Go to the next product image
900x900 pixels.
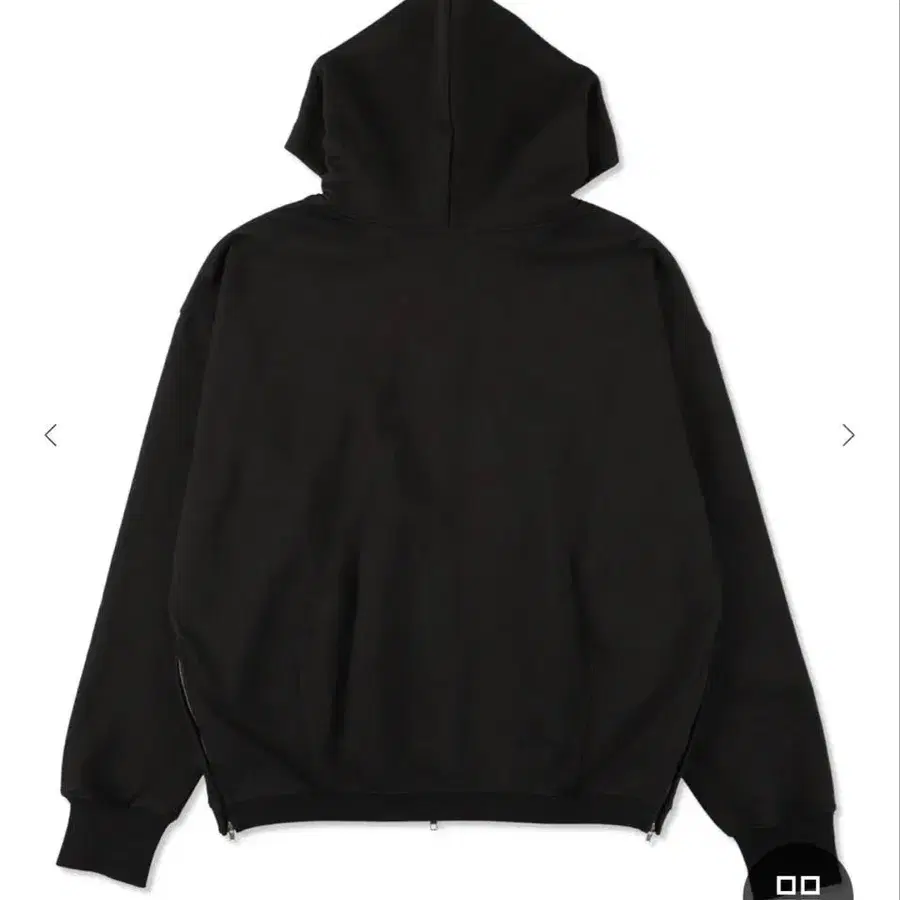pos(848,435)
